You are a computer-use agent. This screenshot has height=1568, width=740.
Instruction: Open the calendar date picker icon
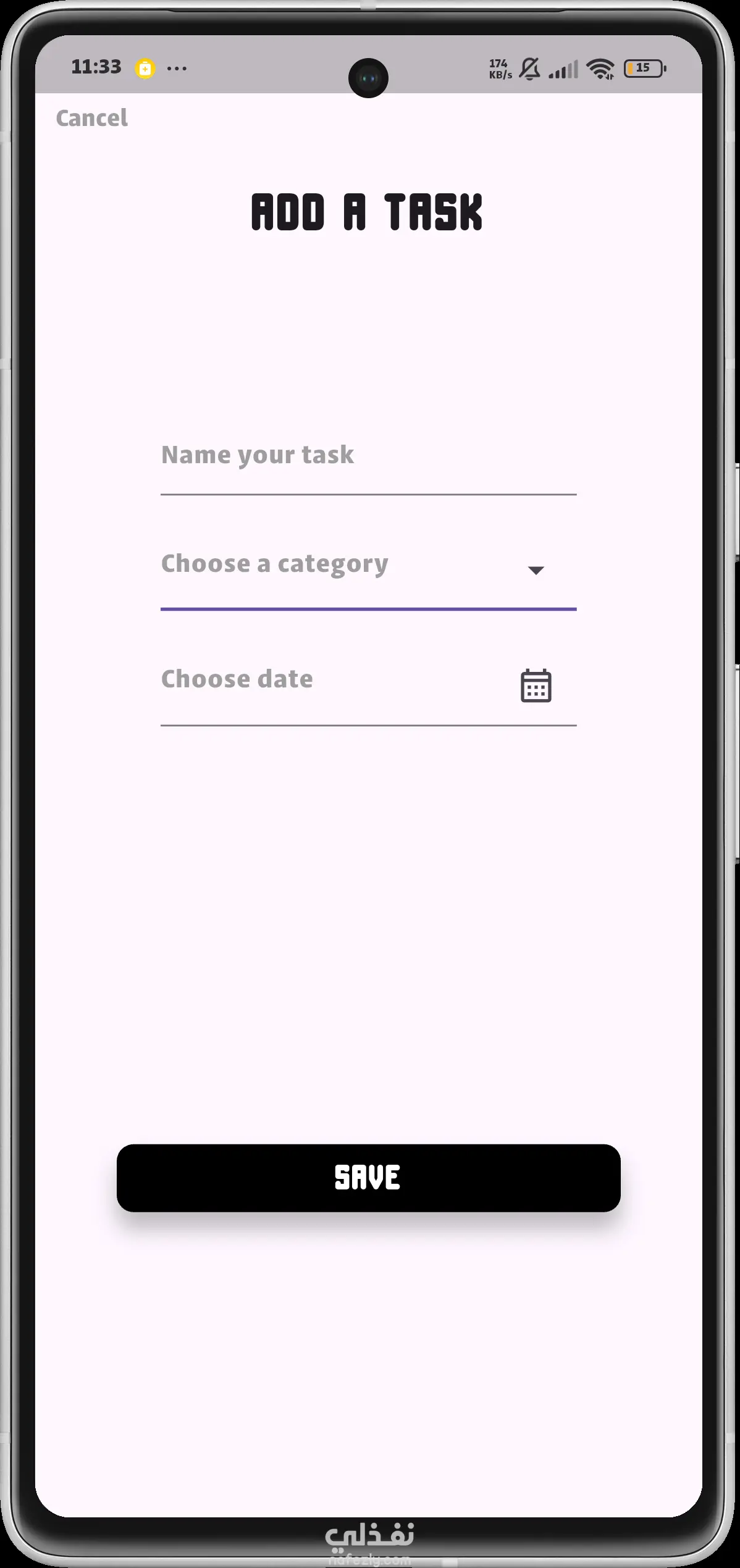pos(536,685)
